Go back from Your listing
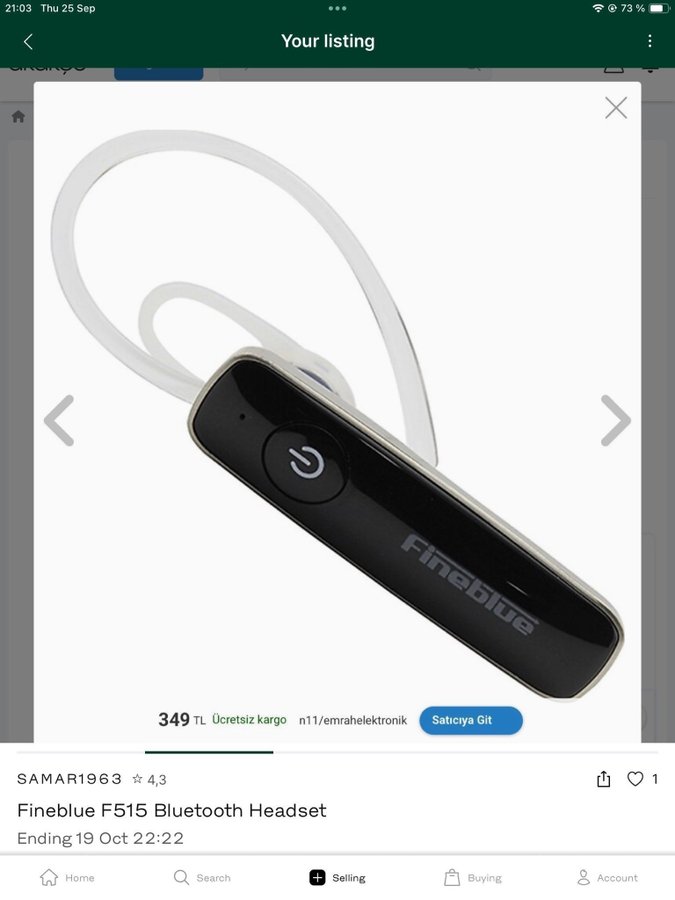Viewport: 675px width, 900px height. (28, 41)
